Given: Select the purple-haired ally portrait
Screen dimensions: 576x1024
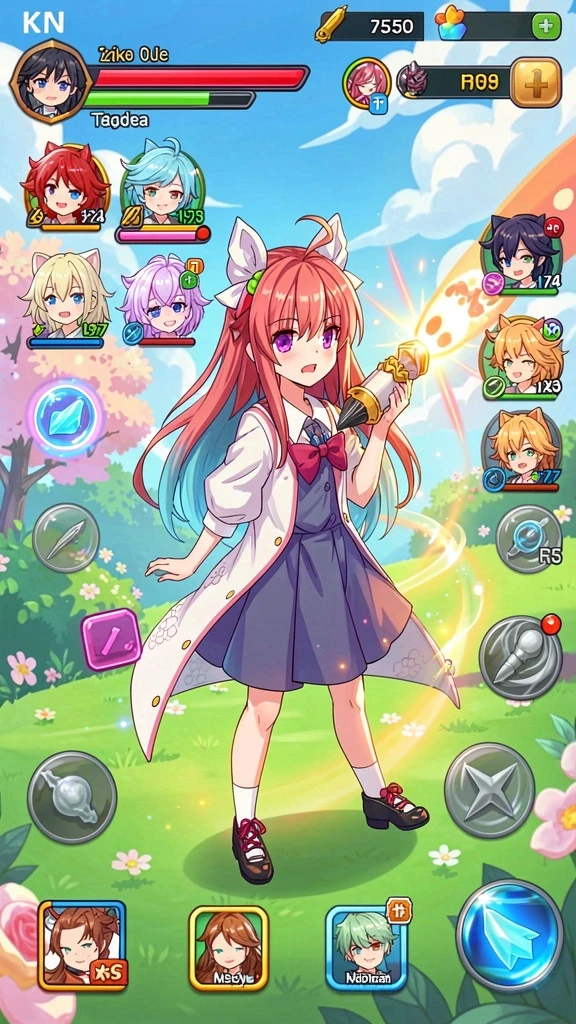Looking at the screenshot, I should 162,300.
